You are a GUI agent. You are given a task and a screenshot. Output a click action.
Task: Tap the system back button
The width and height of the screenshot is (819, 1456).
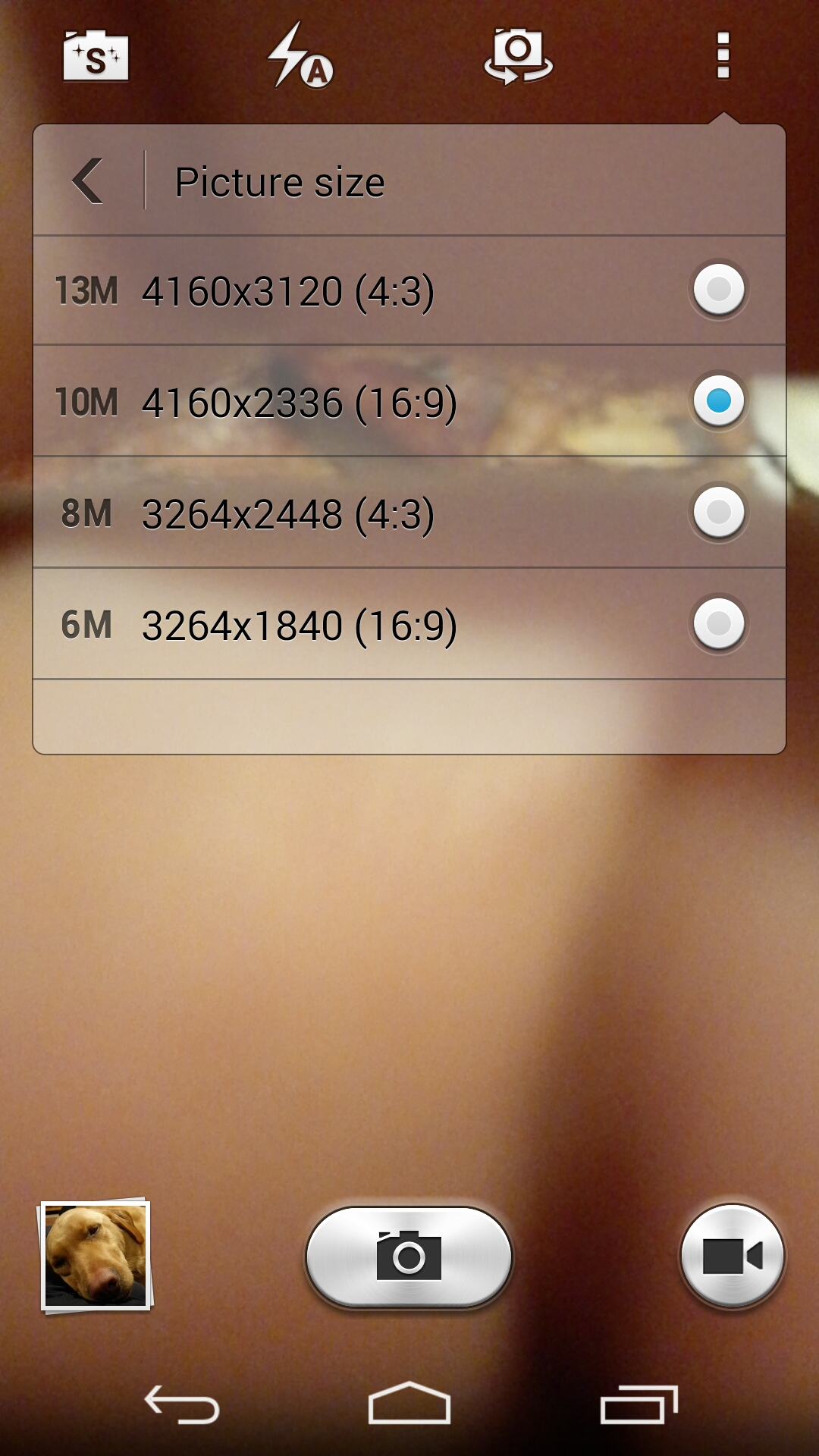point(182,1404)
